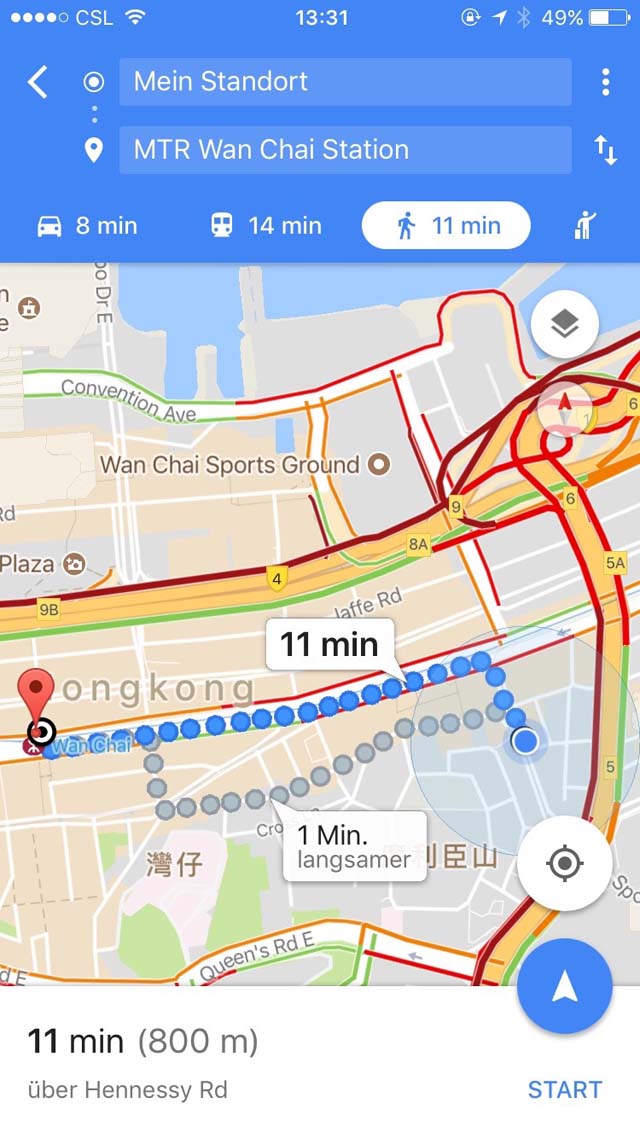This screenshot has height=1138, width=640.
Task: Select walking mode 11 min
Action: (446, 226)
